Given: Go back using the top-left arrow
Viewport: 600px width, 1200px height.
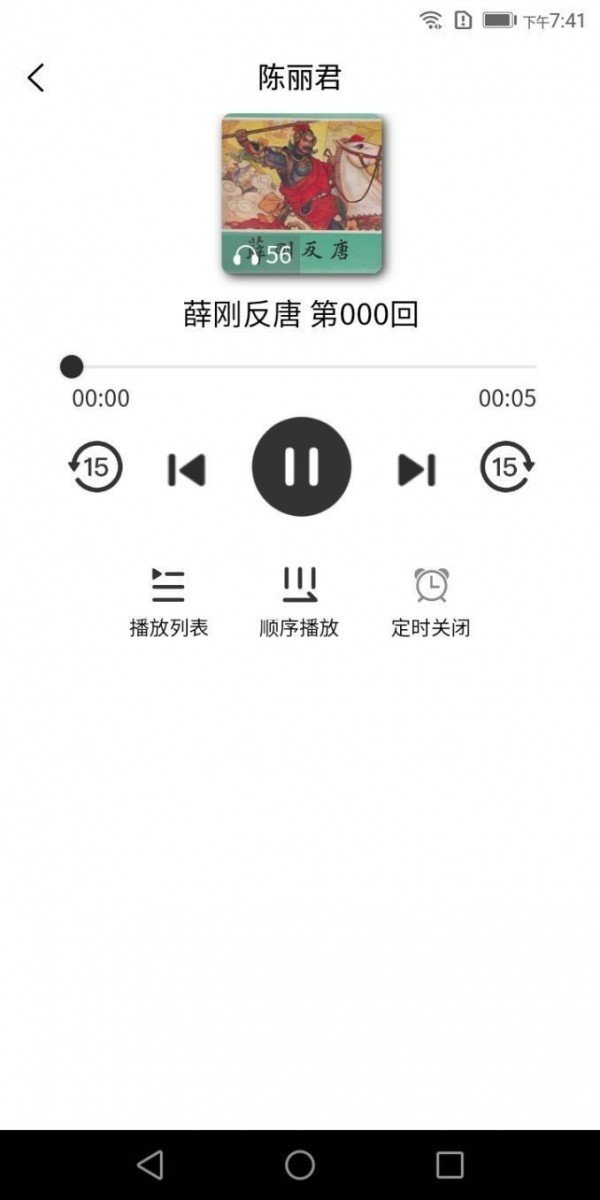Looking at the screenshot, I should pos(36,78).
